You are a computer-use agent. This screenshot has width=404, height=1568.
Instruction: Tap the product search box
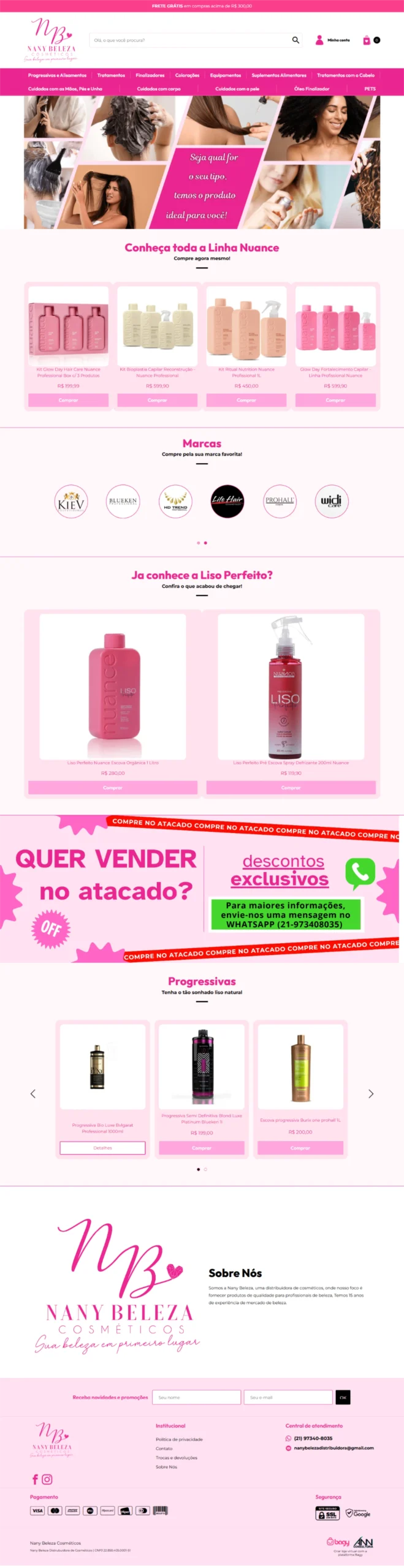[x=190, y=40]
